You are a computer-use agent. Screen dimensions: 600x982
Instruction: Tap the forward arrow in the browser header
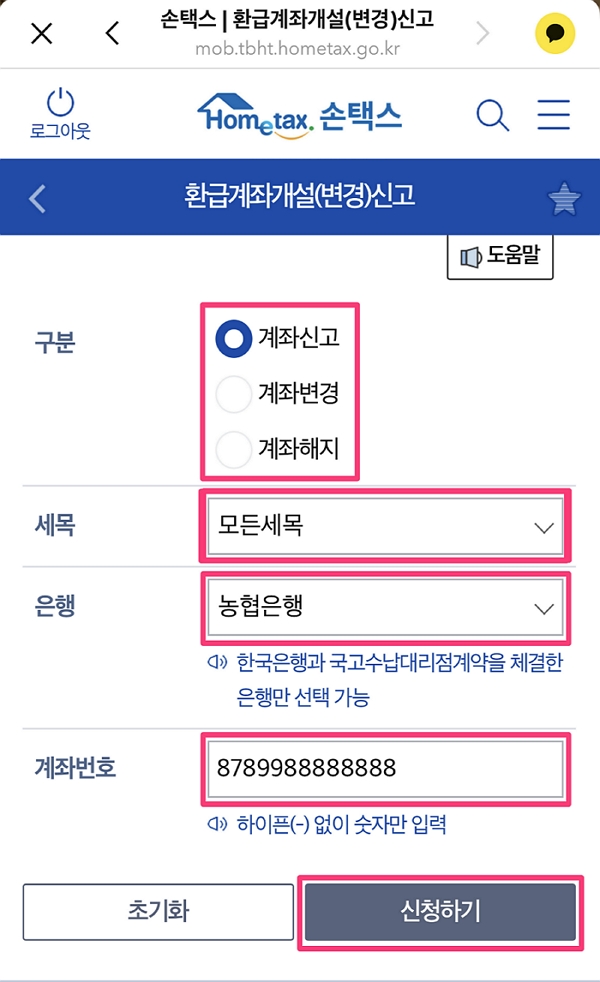[x=482, y=33]
